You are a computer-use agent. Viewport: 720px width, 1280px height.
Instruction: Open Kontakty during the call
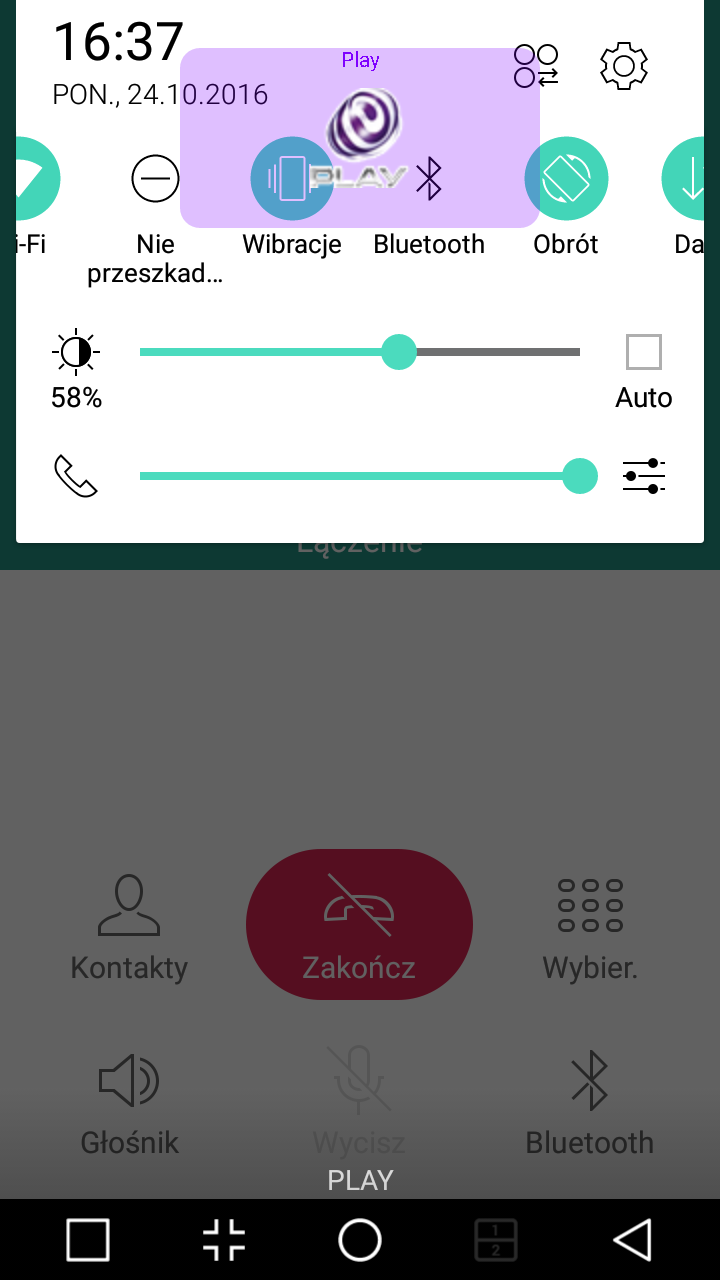pos(129,926)
